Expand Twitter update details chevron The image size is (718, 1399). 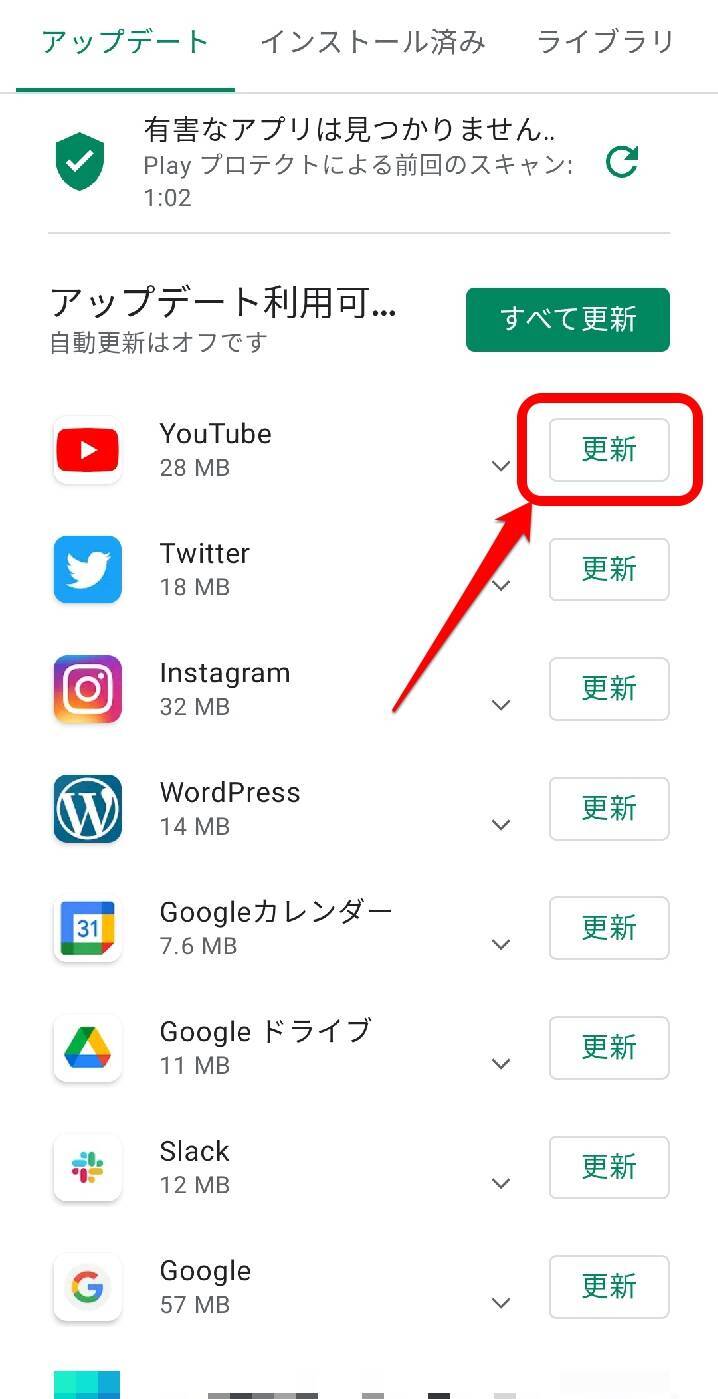tap(501, 586)
